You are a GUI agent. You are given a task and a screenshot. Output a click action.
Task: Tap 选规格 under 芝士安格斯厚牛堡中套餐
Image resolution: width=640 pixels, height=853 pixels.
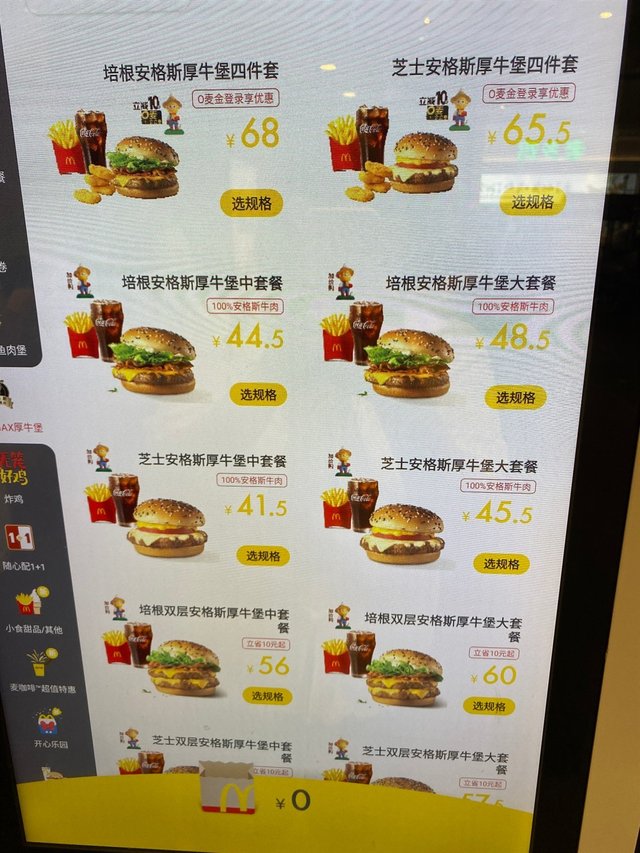coord(263,556)
